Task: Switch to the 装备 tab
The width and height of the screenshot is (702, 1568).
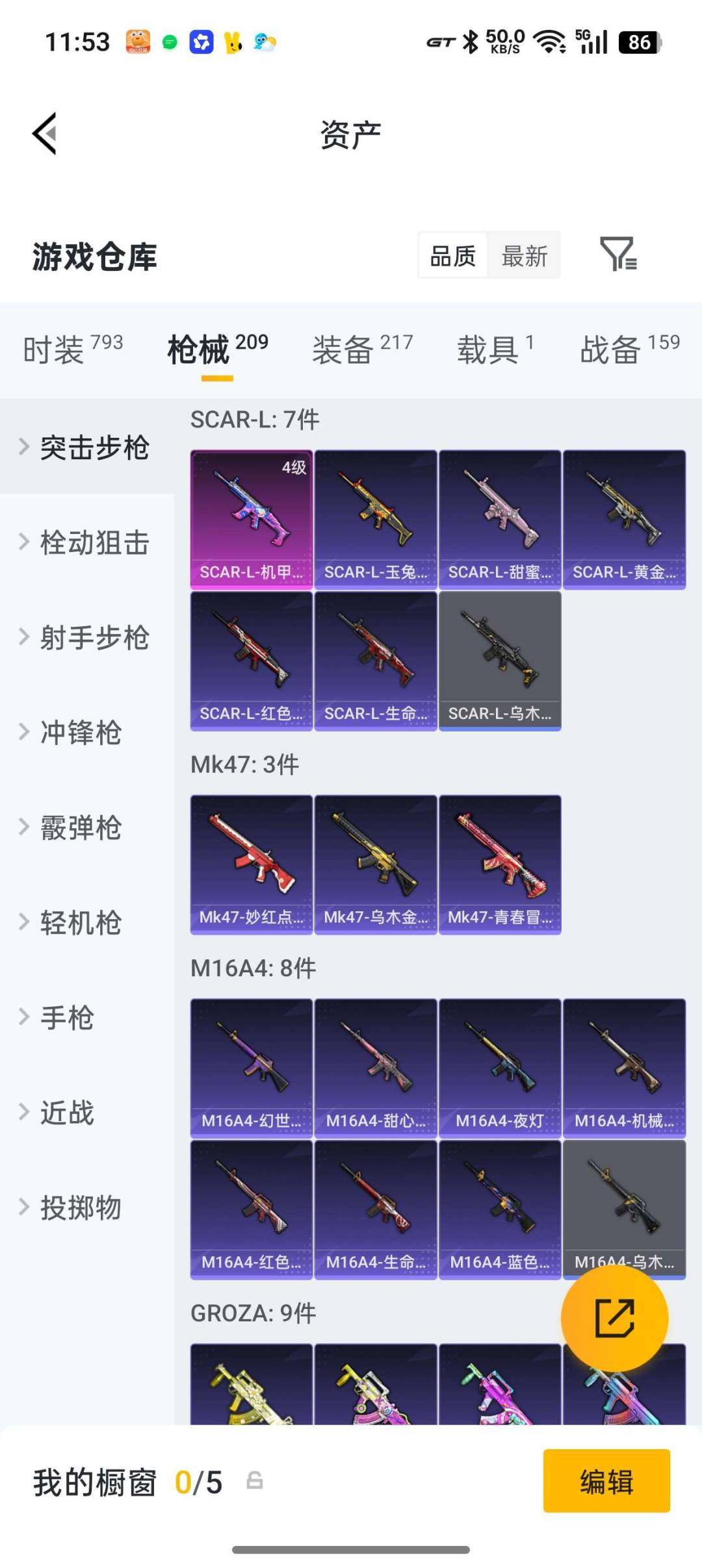Action: pos(362,349)
